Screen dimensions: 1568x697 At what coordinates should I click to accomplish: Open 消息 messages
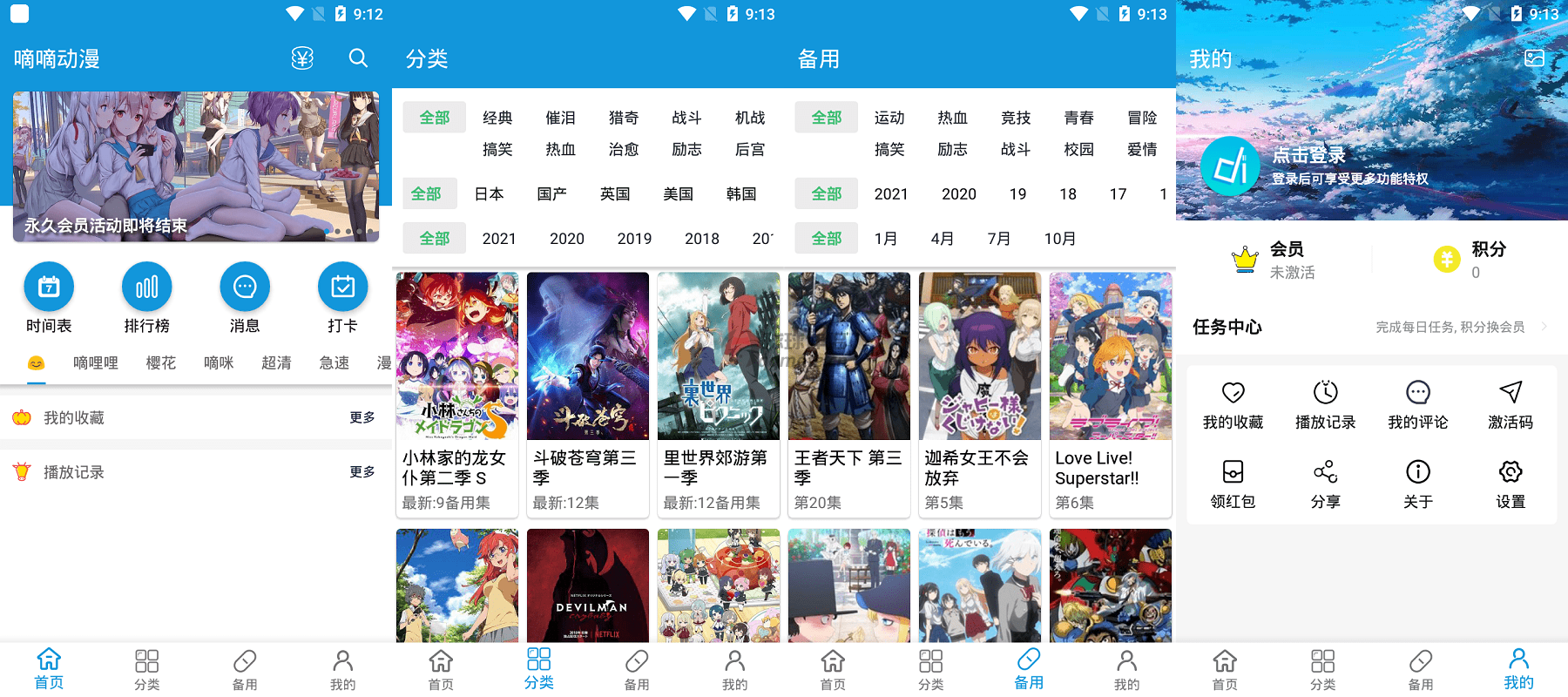point(245,297)
